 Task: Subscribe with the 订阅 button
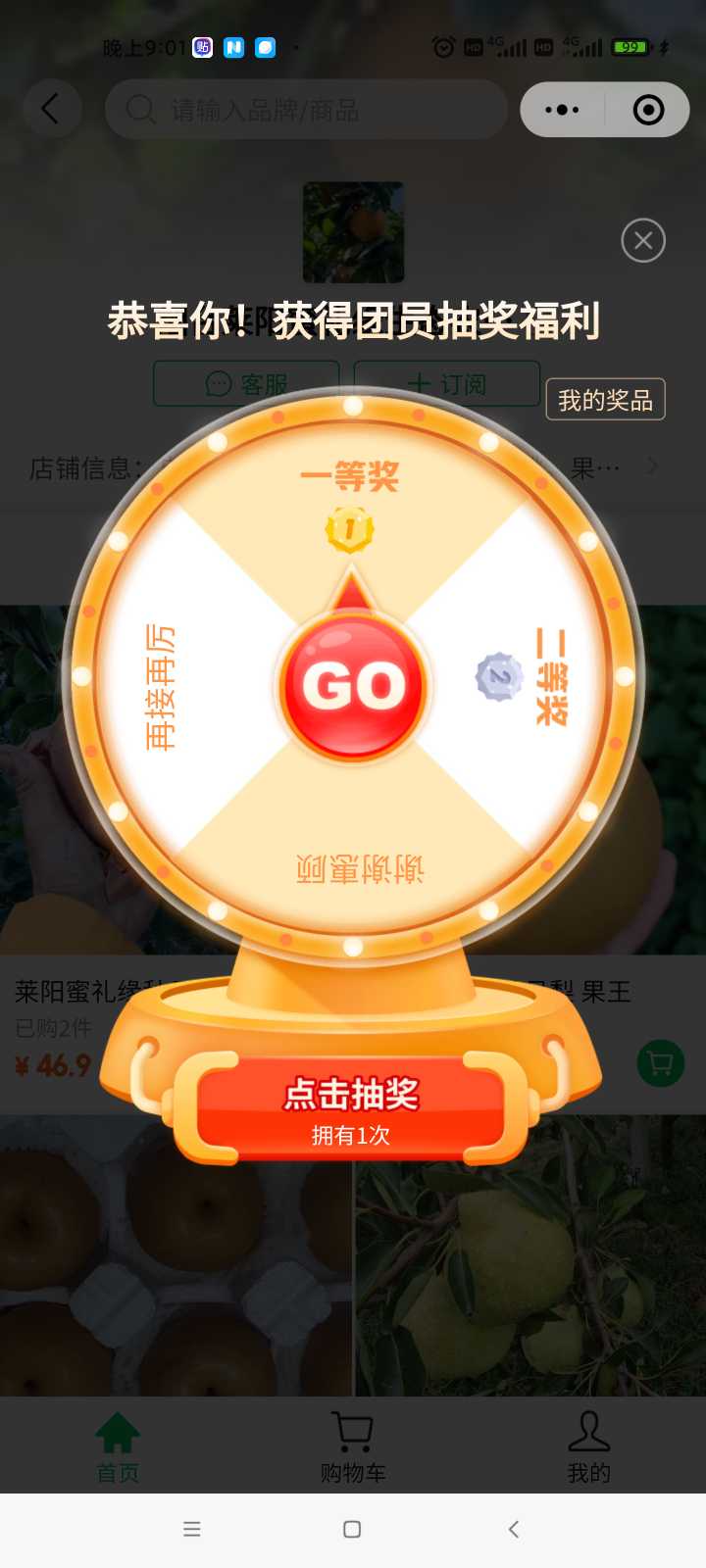tap(446, 383)
